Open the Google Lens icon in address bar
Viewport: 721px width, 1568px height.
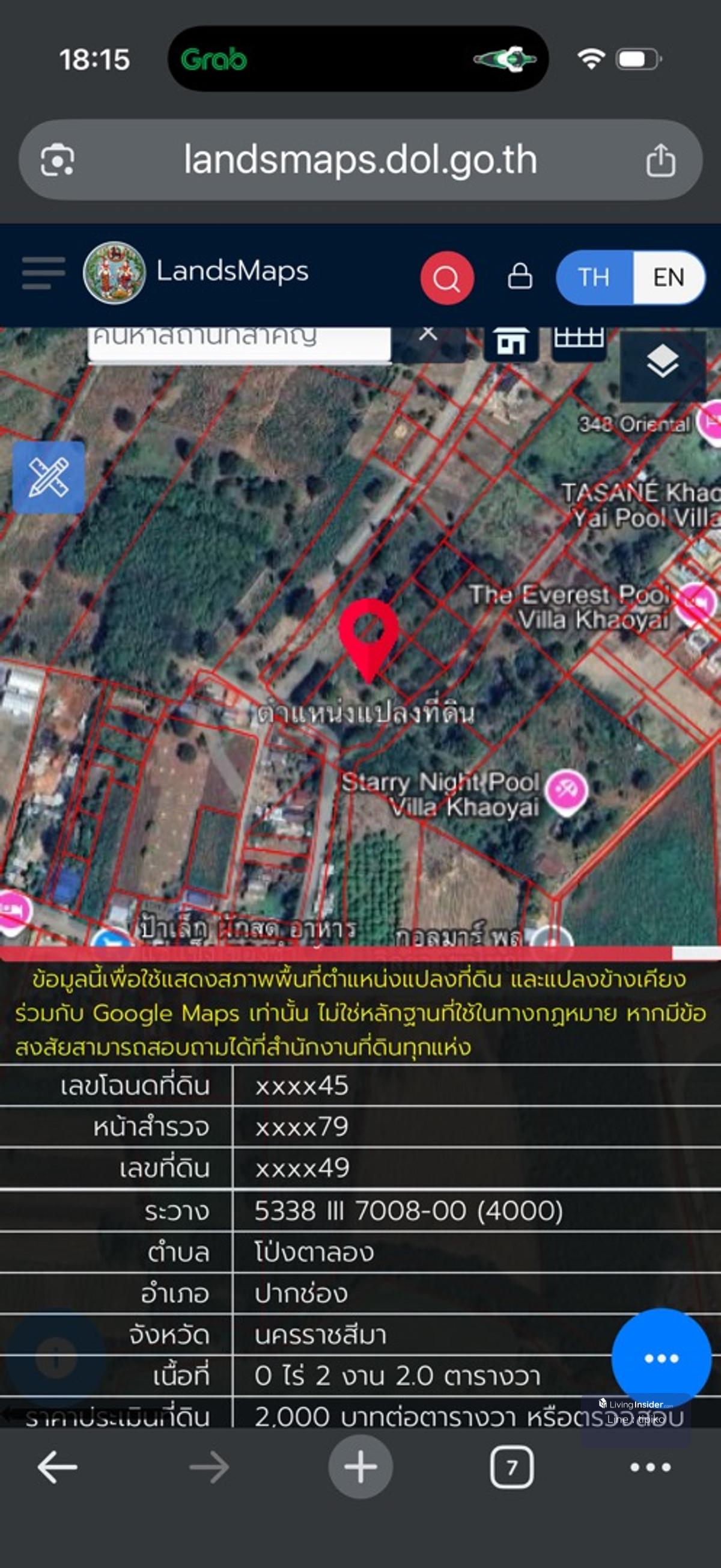pyautogui.click(x=58, y=161)
